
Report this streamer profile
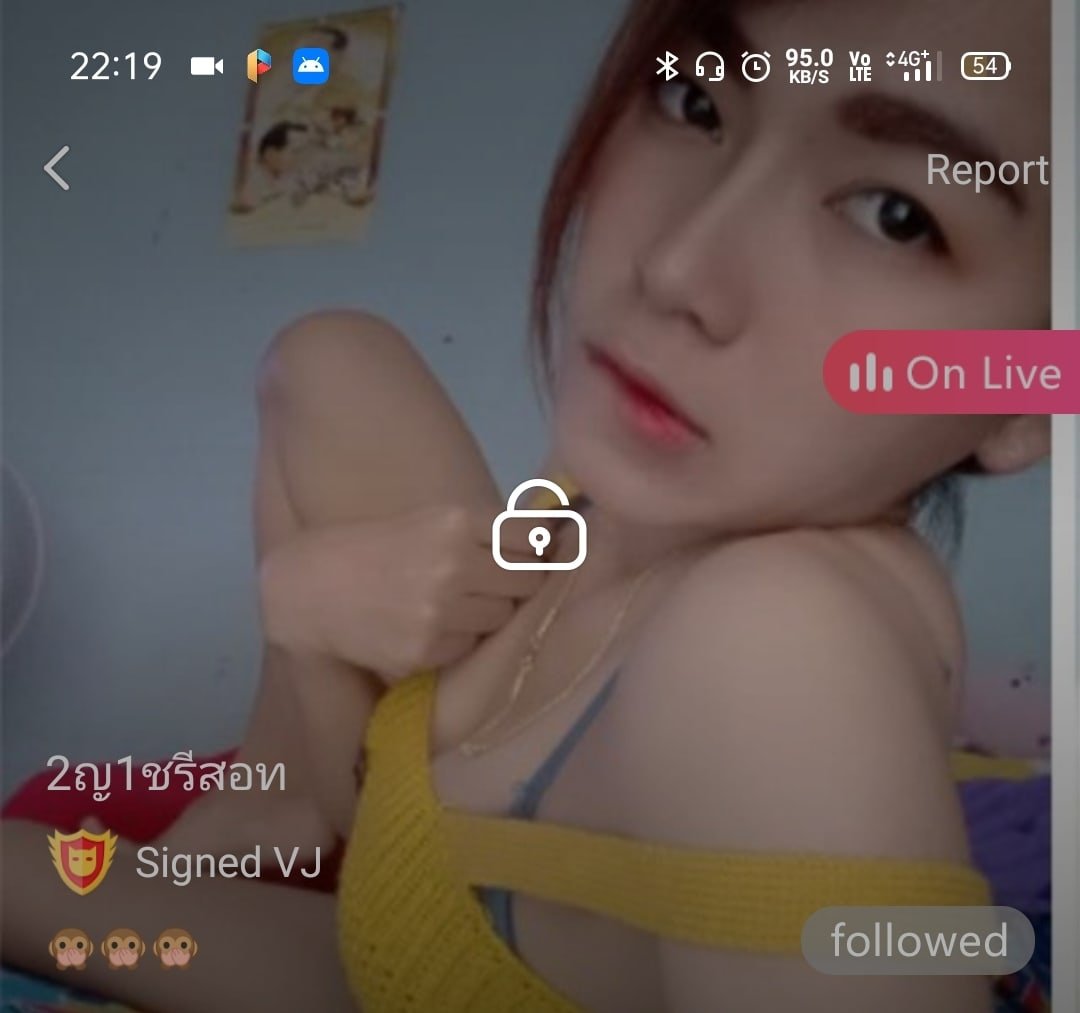pos(986,170)
